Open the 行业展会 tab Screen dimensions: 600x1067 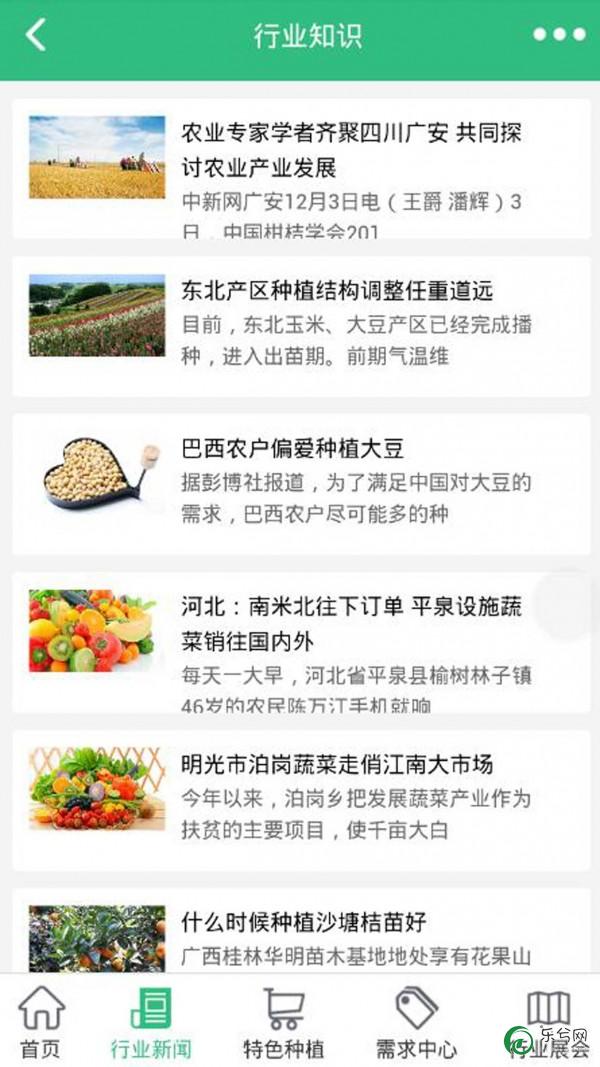coord(548,1021)
